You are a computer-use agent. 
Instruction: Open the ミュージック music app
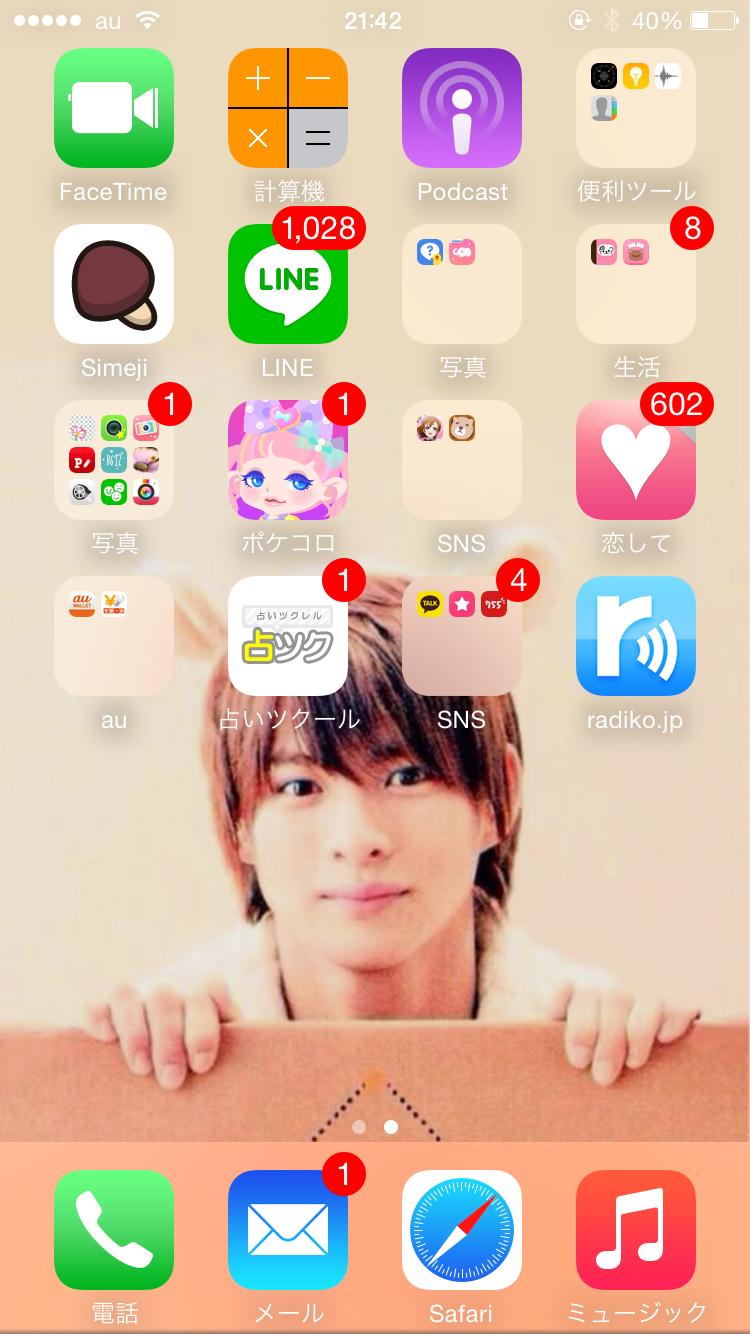[x=635, y=1230]
